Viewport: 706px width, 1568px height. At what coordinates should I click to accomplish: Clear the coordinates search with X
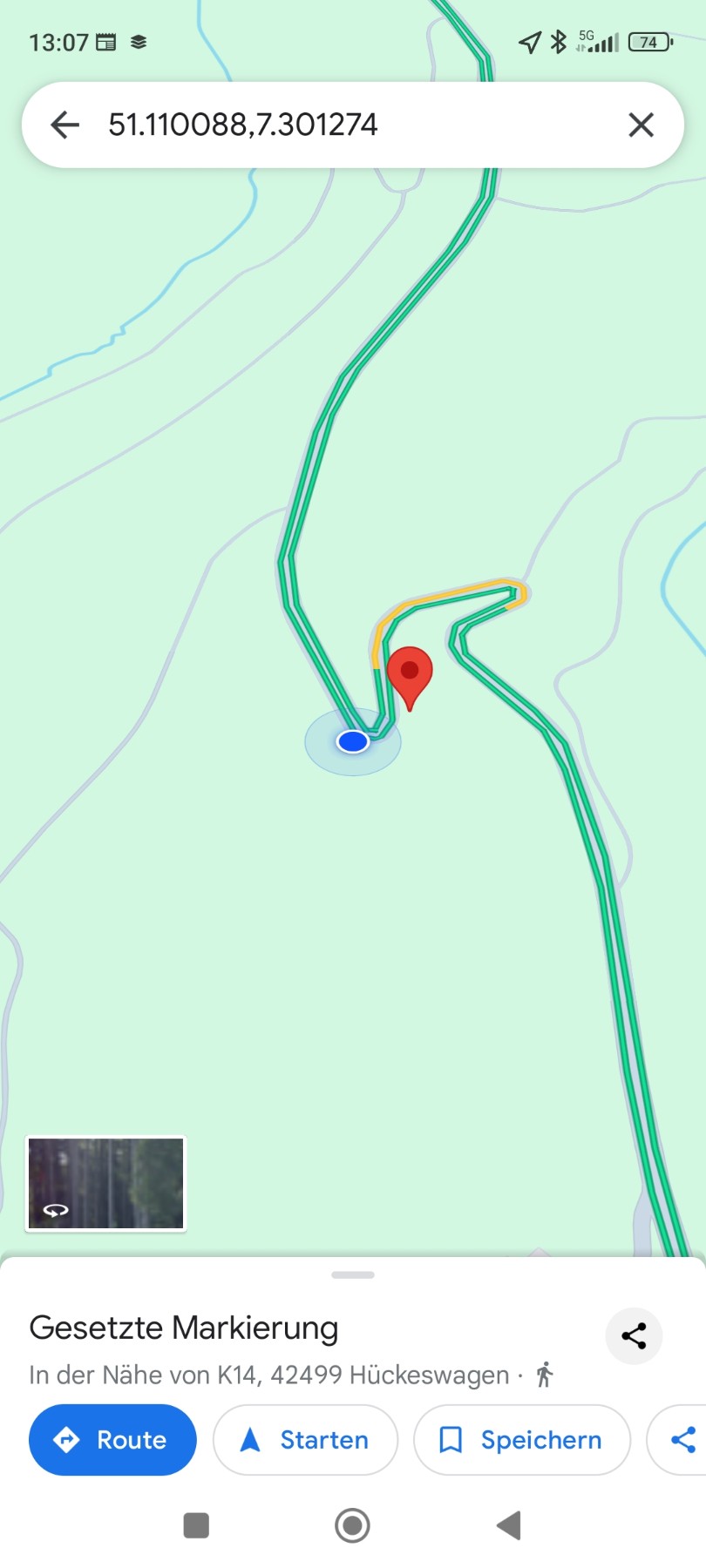[x=641, y=125]
